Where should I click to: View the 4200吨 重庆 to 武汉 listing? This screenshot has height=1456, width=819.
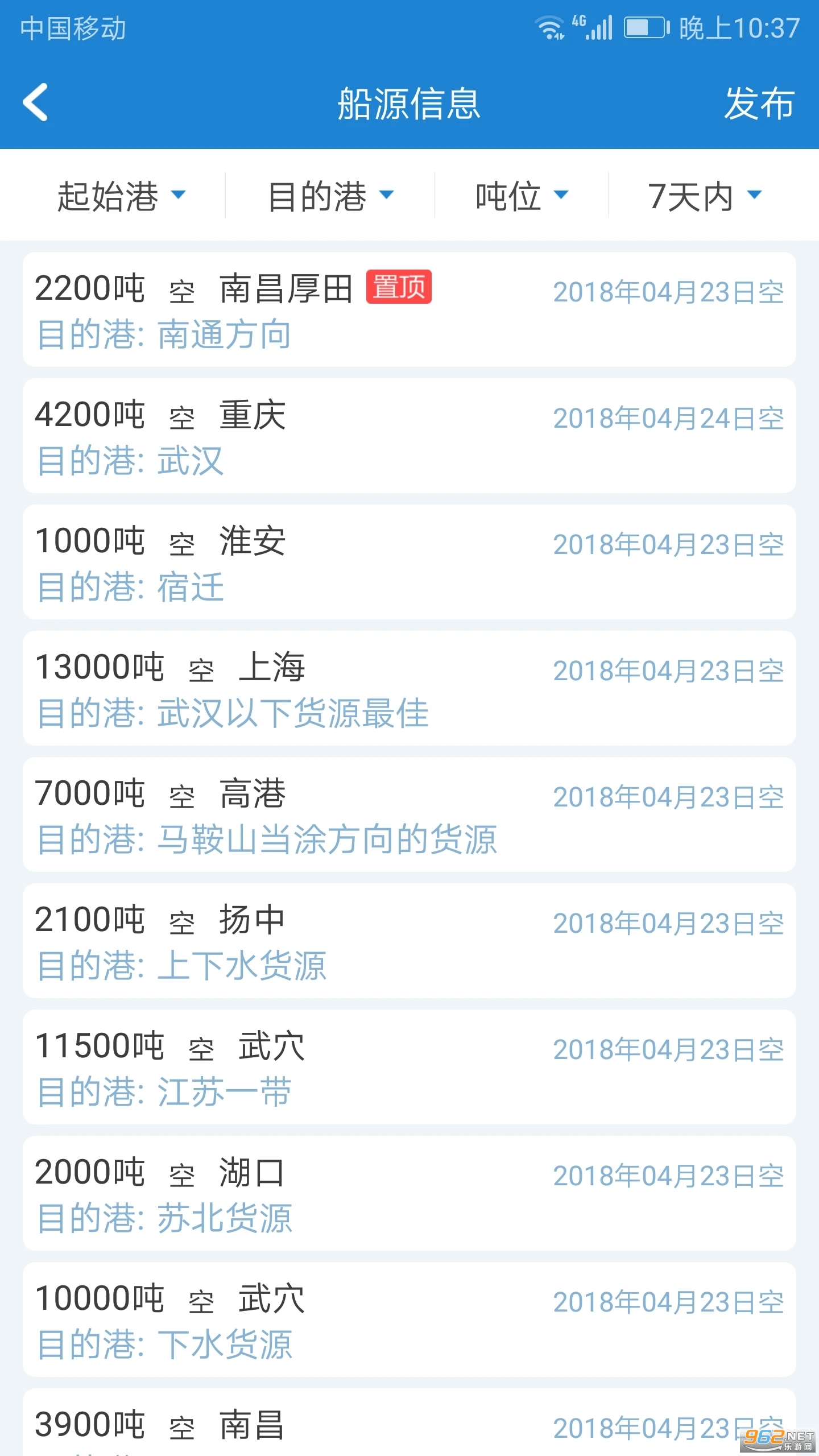(409, 436)
